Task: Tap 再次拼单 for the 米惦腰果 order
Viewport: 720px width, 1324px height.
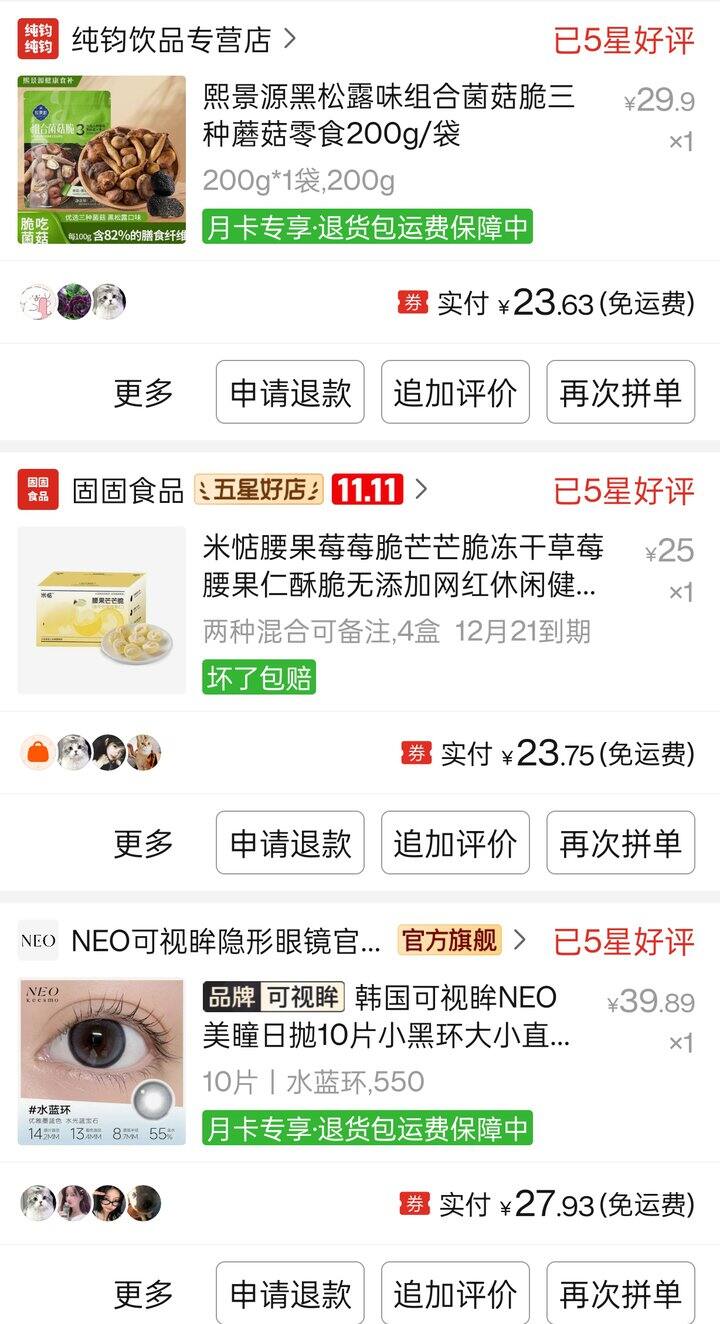Action: [620, 843]
